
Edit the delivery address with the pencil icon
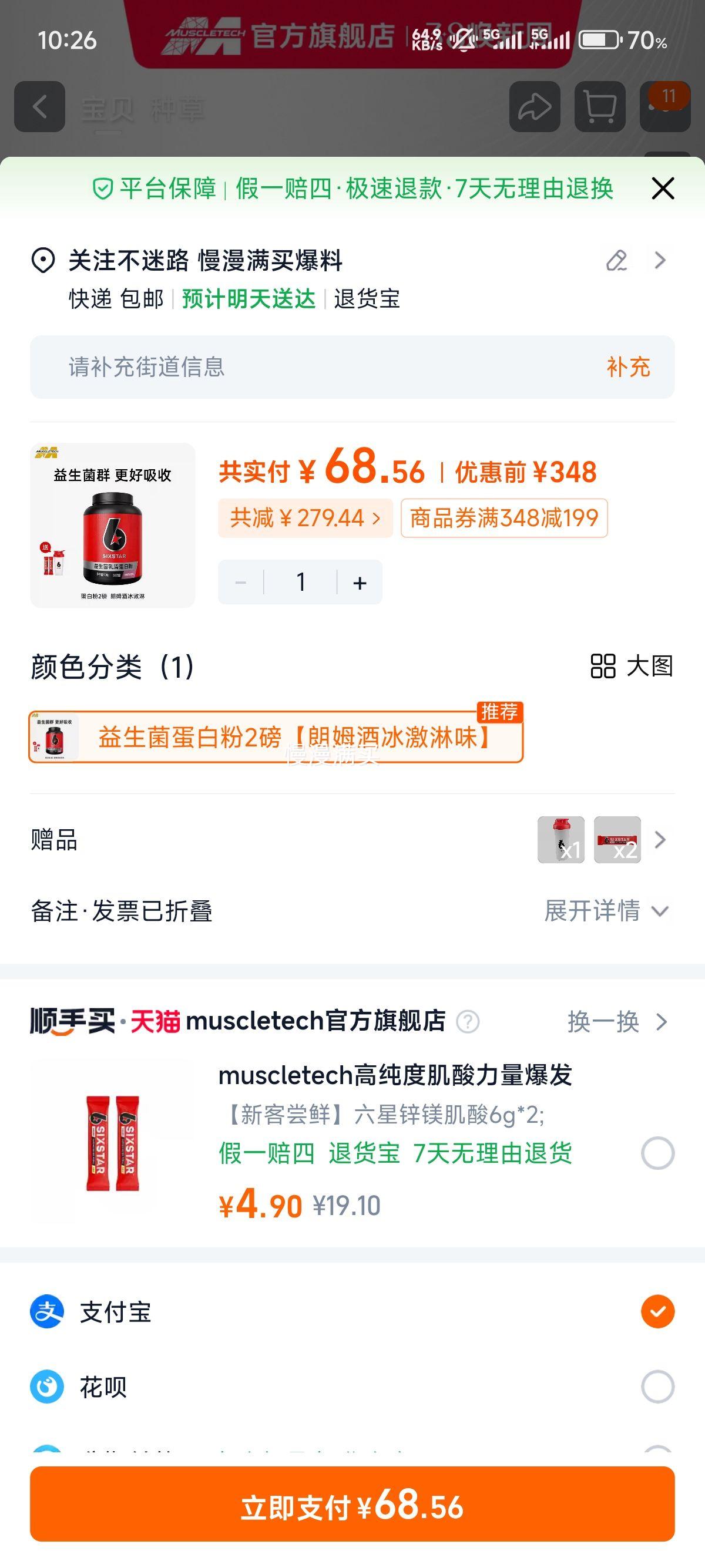coord(617,261)
